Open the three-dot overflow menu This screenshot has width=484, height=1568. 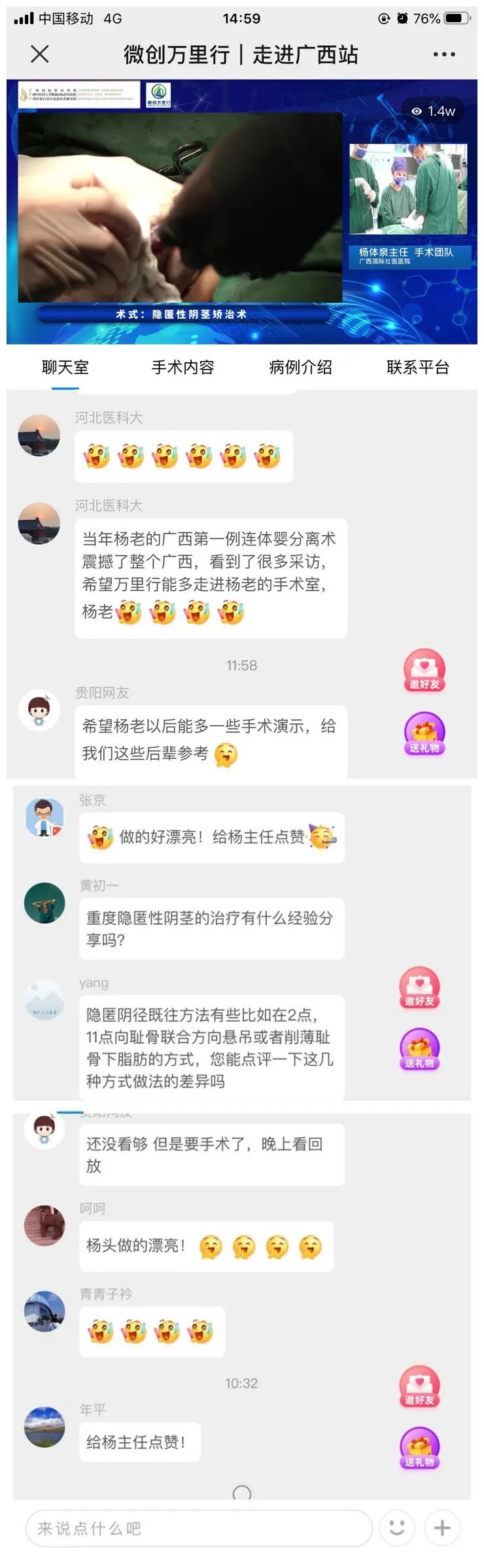[444, 55]
